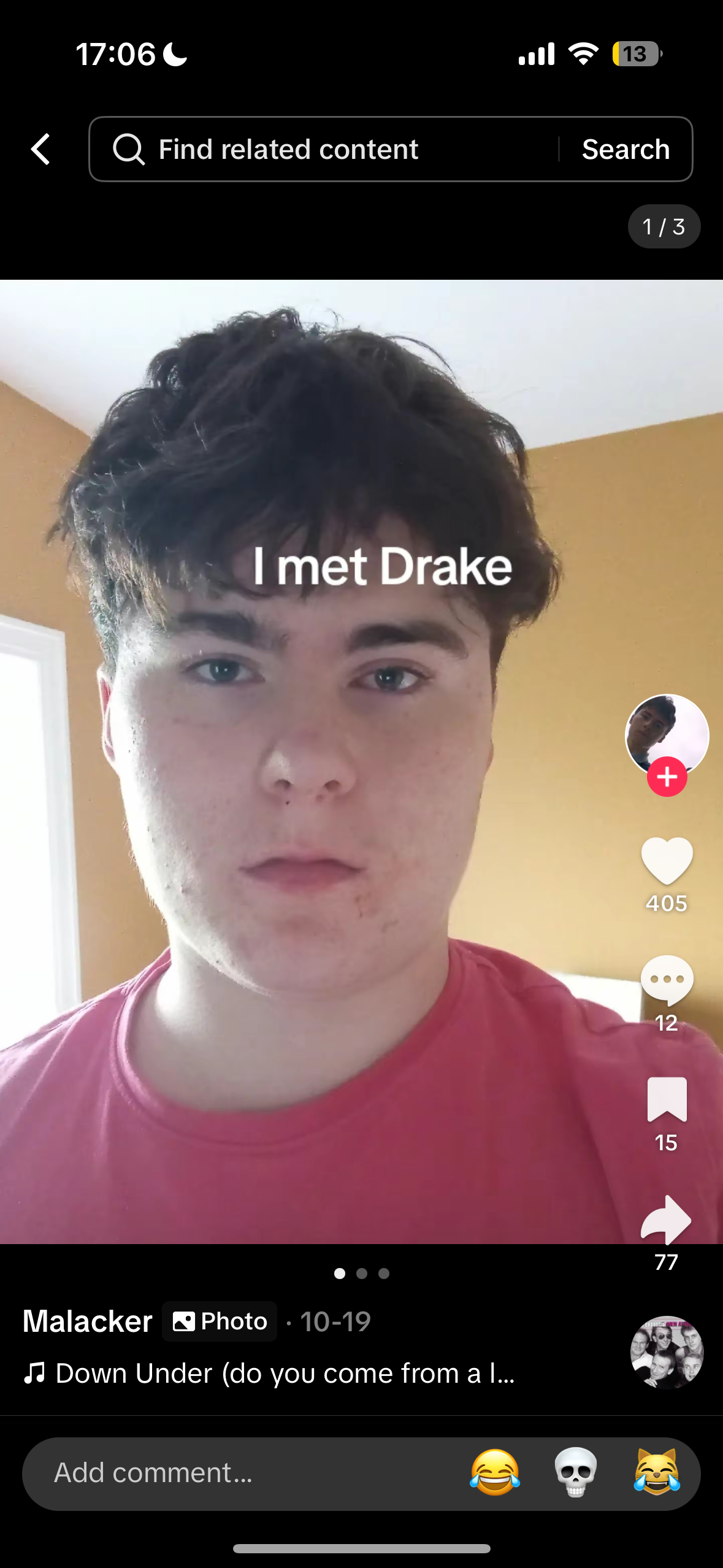
Task: Open the comments section
Action: point(667,980)
